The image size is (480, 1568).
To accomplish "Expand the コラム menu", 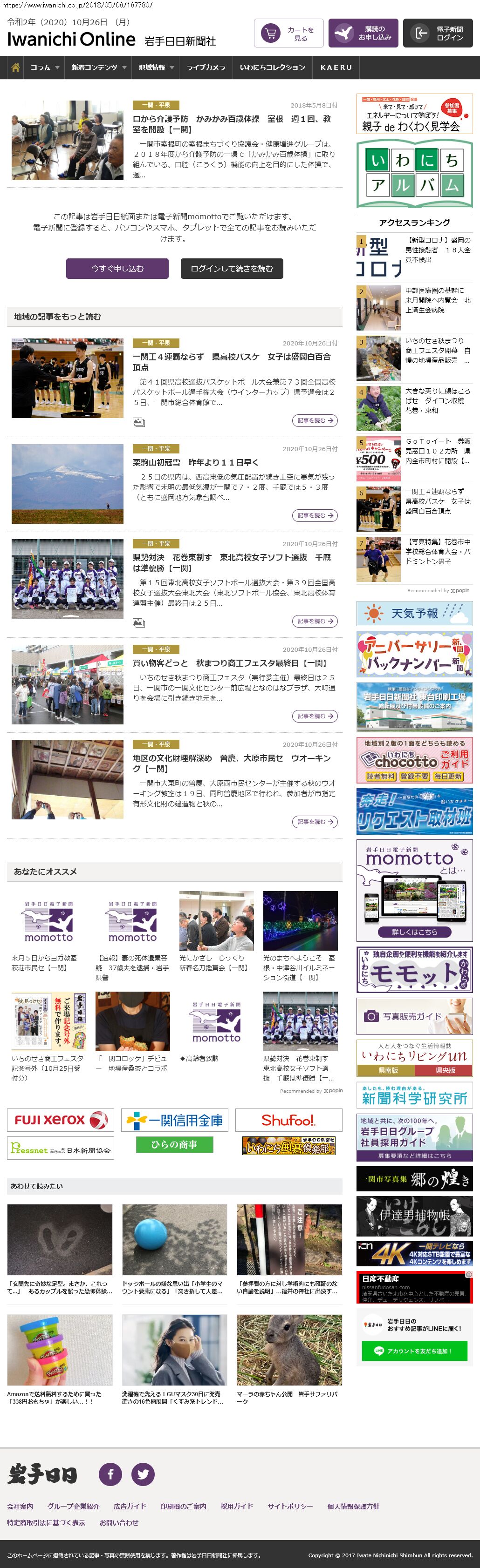I will coord(44,68).
